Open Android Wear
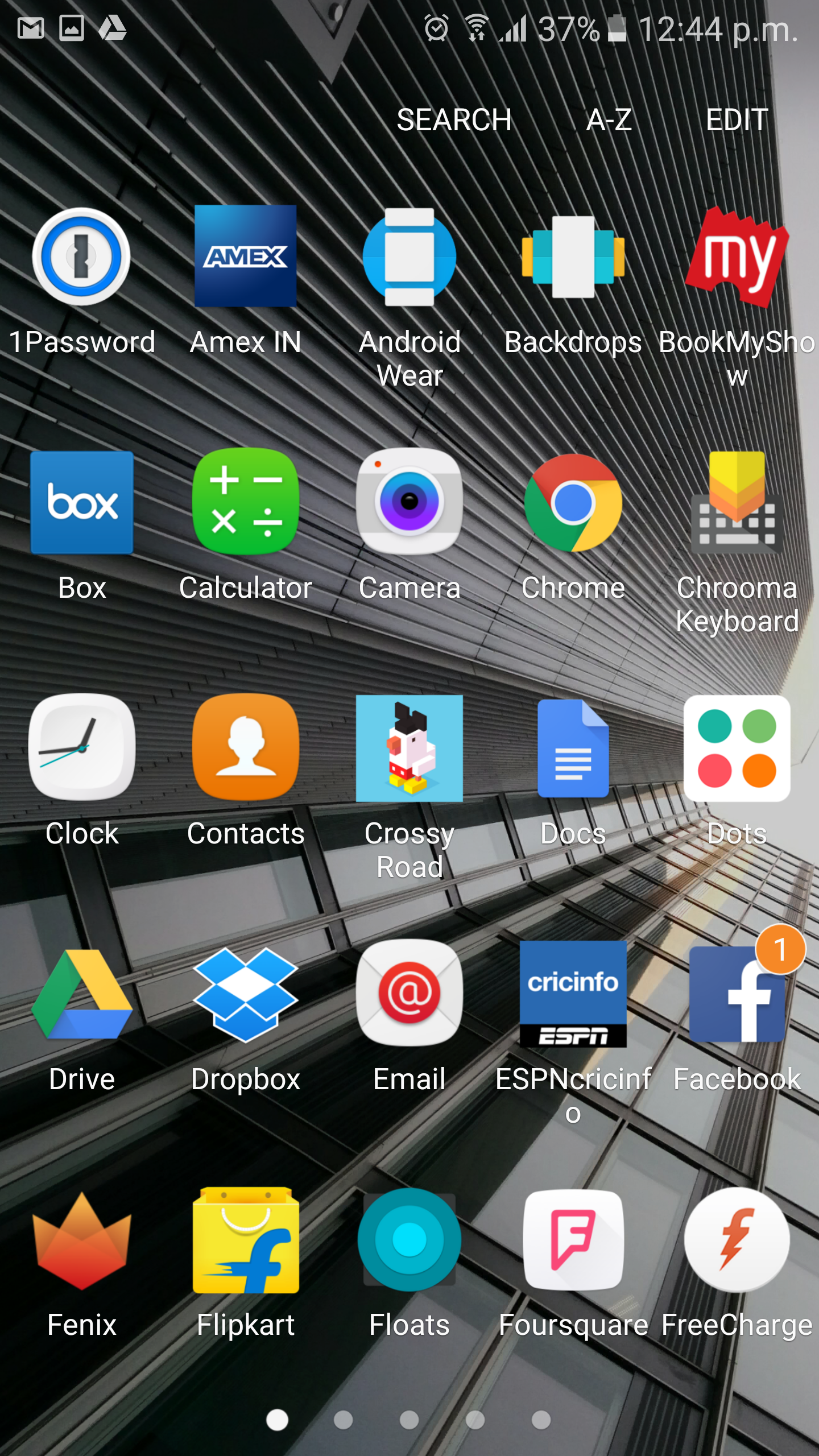 coord(409,257)
